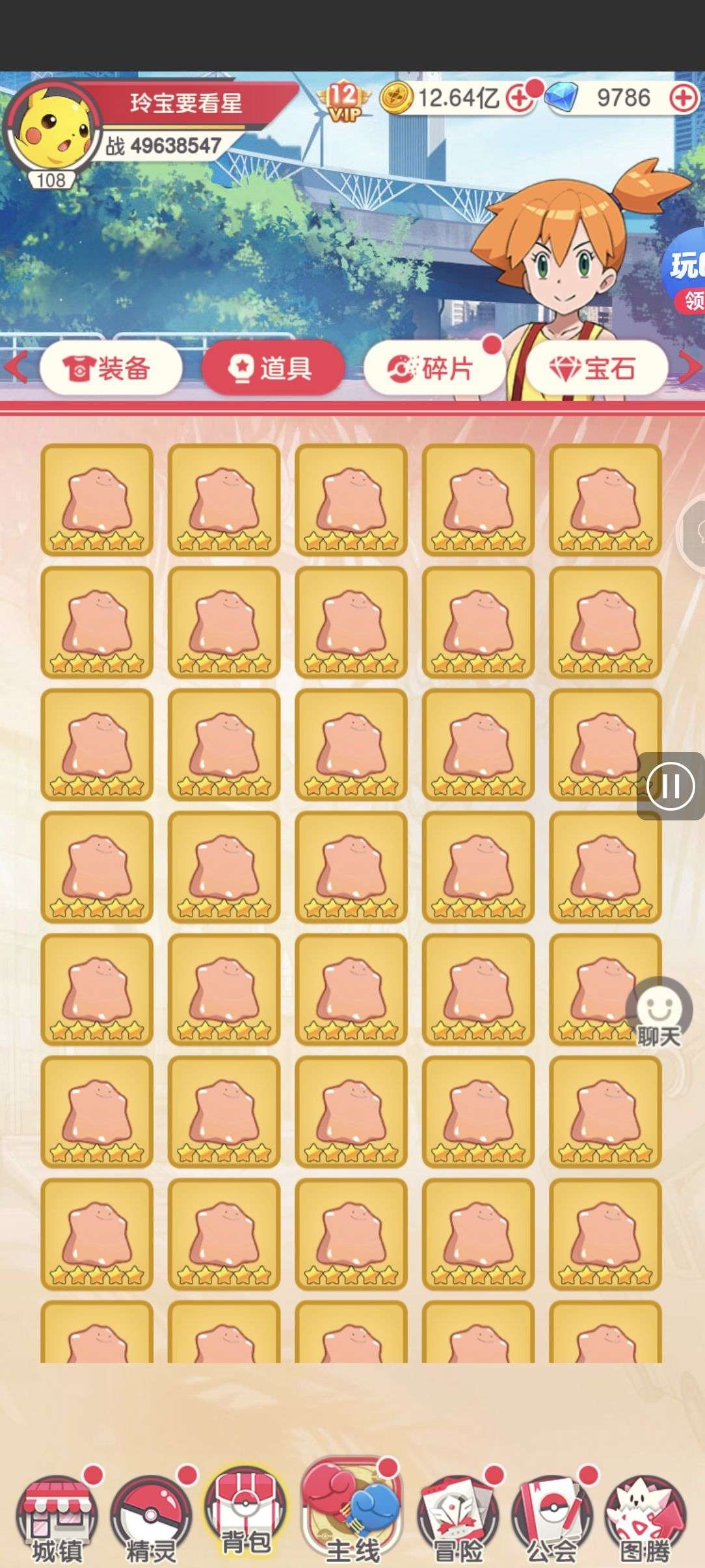
Task: Open the VIP 12 badge
Action: click(342, 101)
